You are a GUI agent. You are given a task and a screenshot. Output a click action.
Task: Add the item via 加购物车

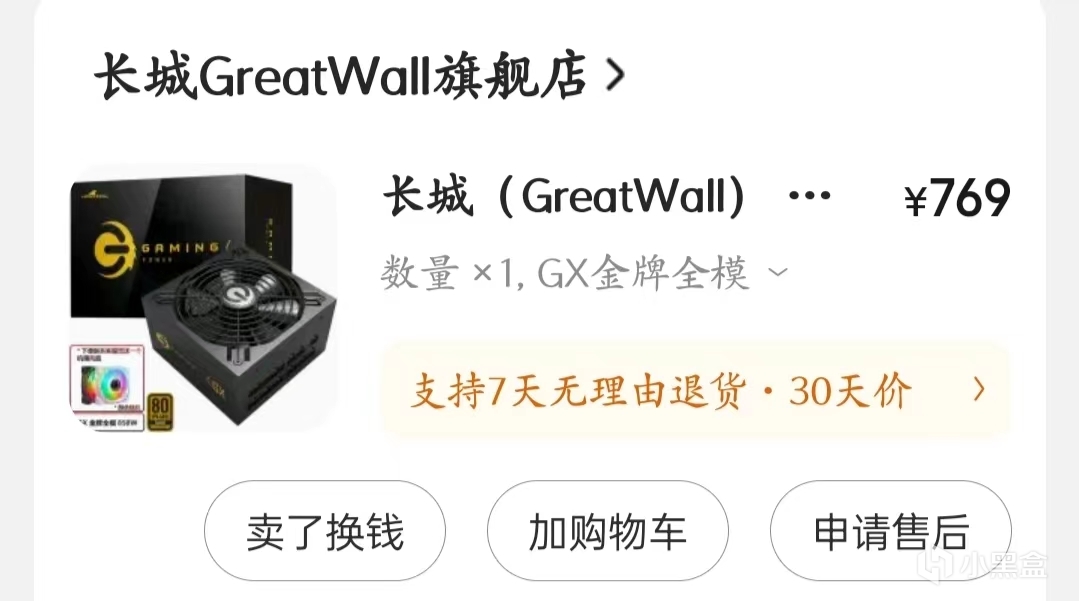pos(607,532)
